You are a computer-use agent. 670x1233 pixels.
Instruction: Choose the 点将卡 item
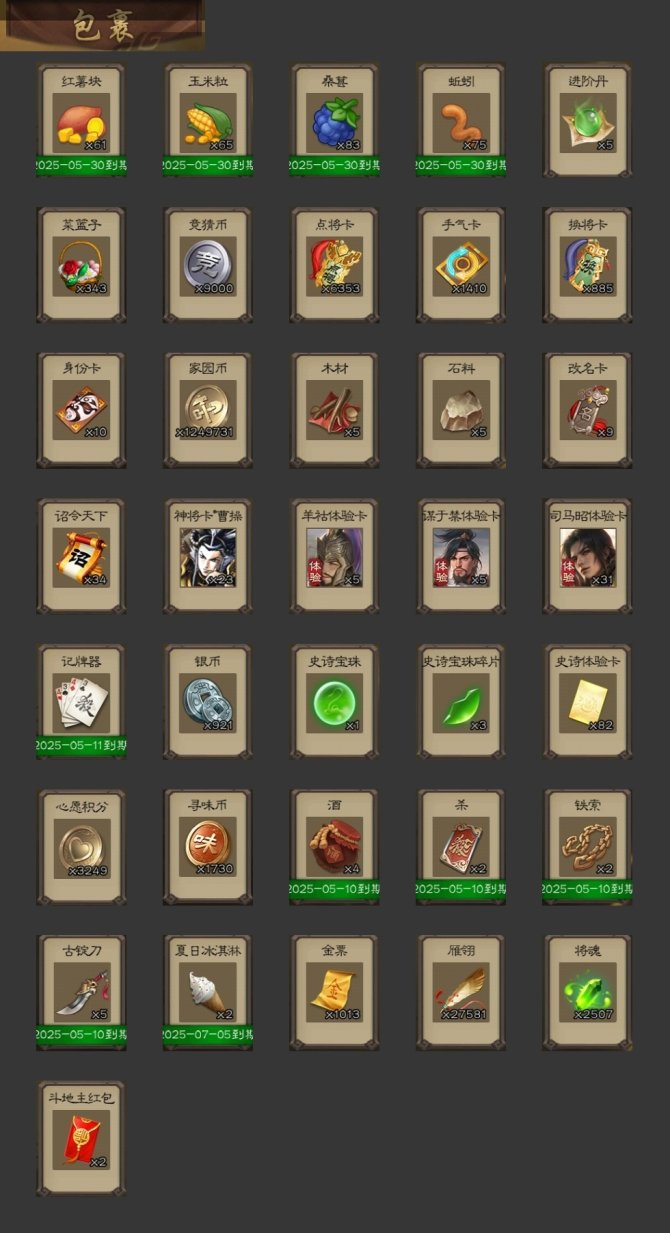(334, 266)
